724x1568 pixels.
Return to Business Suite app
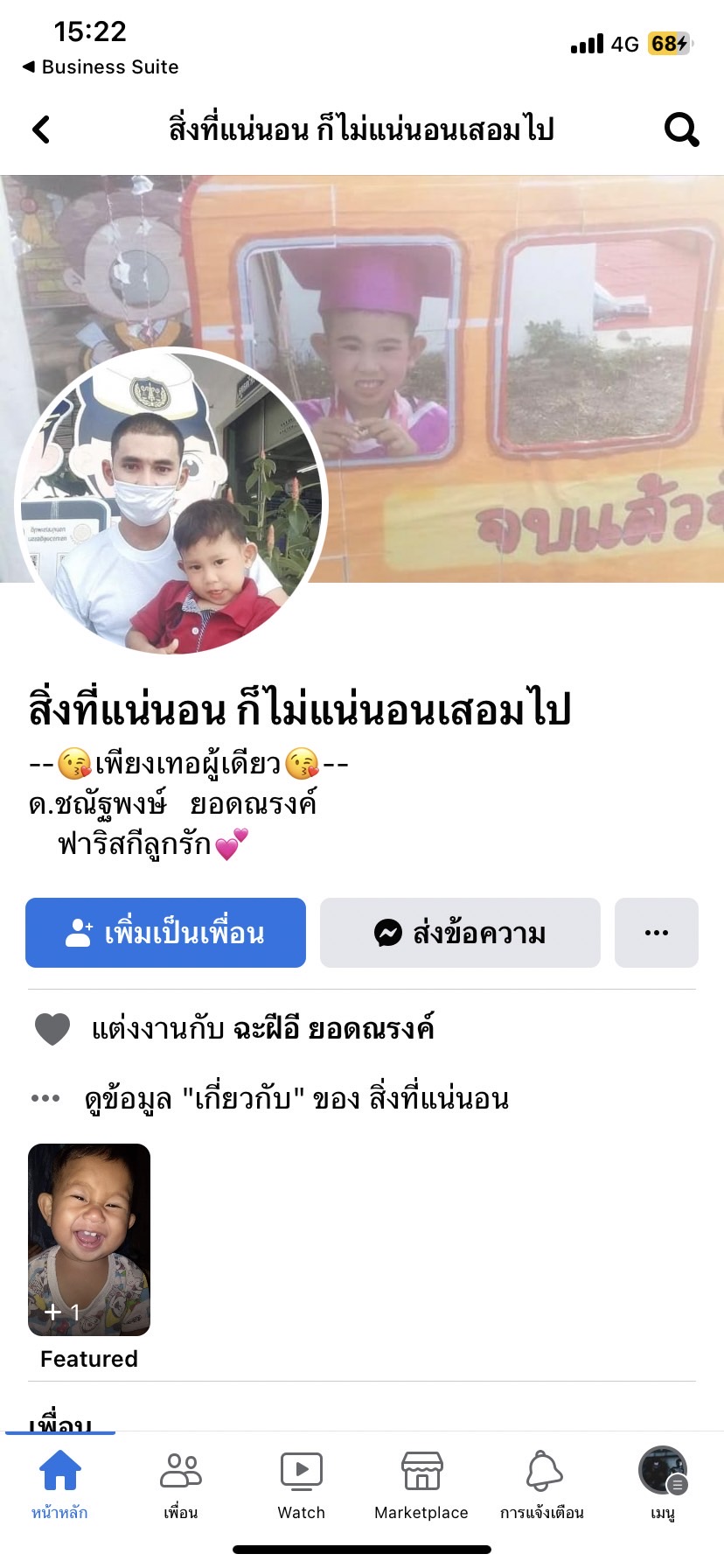click(101, 66)
